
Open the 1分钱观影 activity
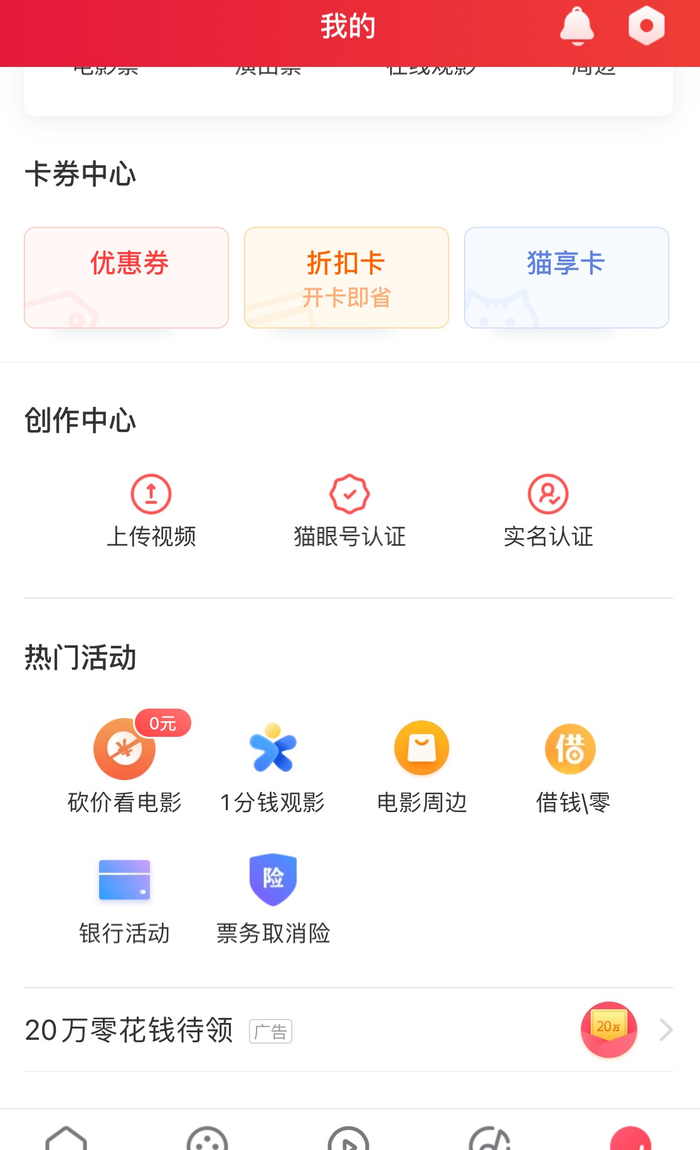(x=273, y=765)
